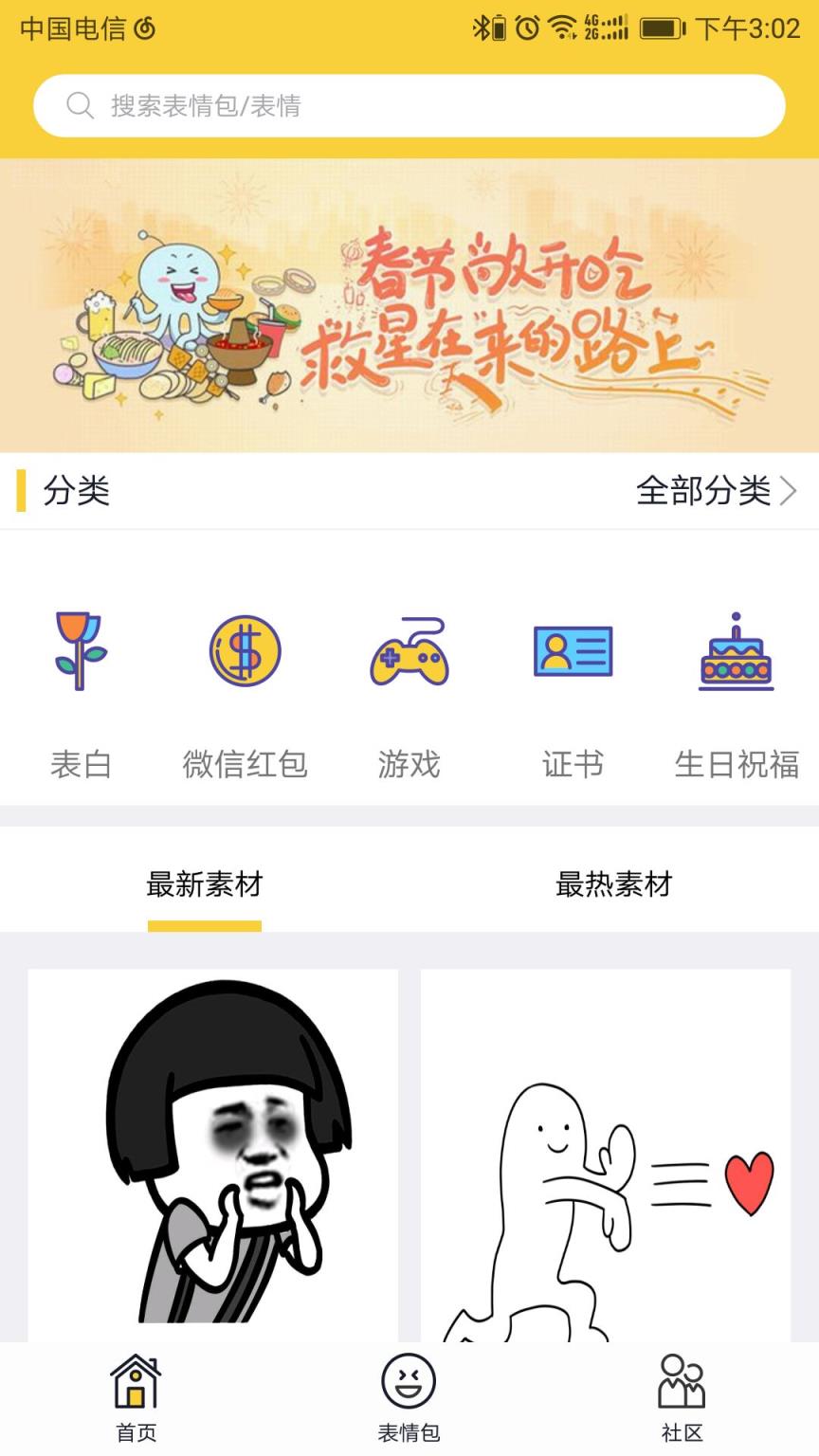Open the 微信红包 coin category icon

pyautogui.click(x=244, y=651)
